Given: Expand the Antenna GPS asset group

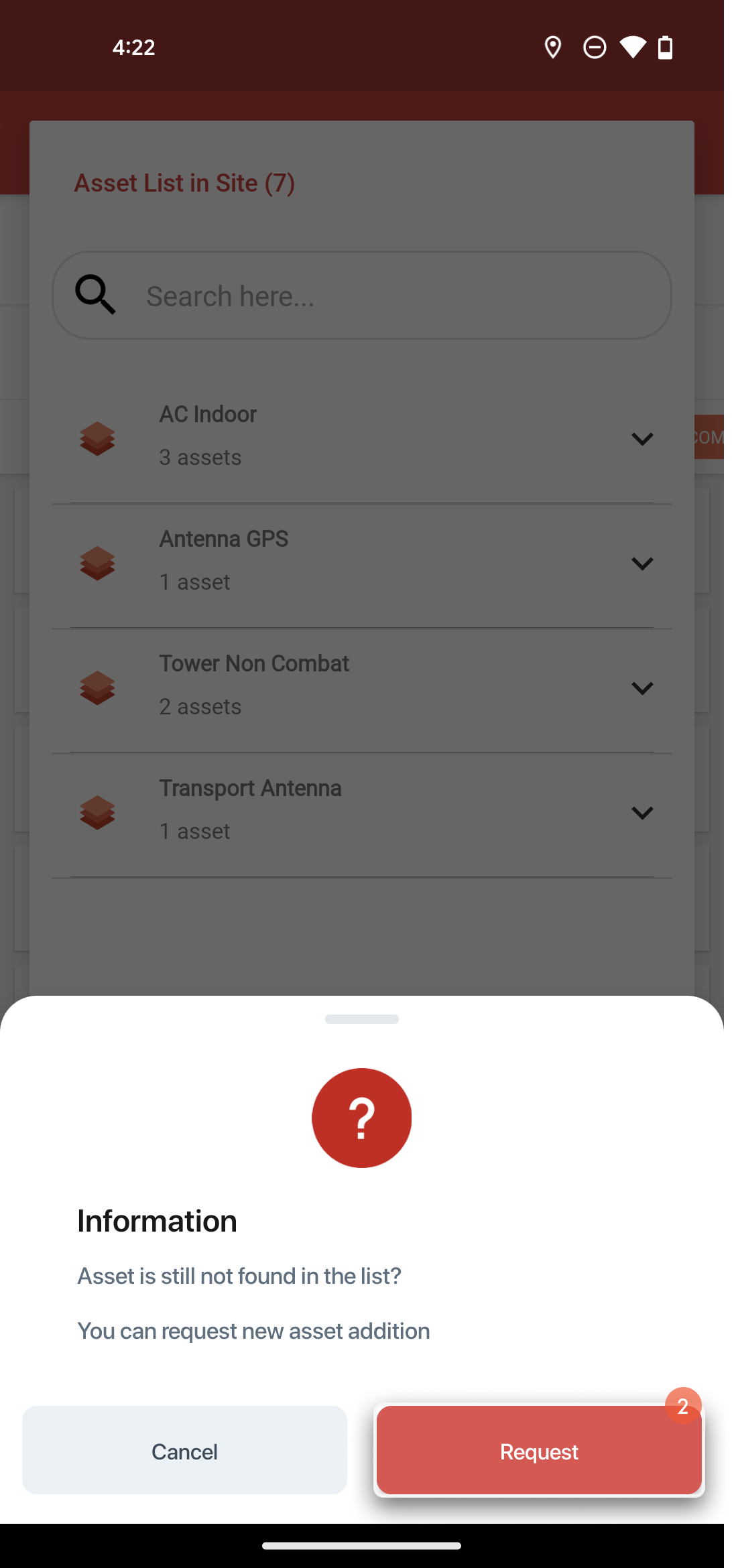Looking at the screenshot, I should click(642, 563).
